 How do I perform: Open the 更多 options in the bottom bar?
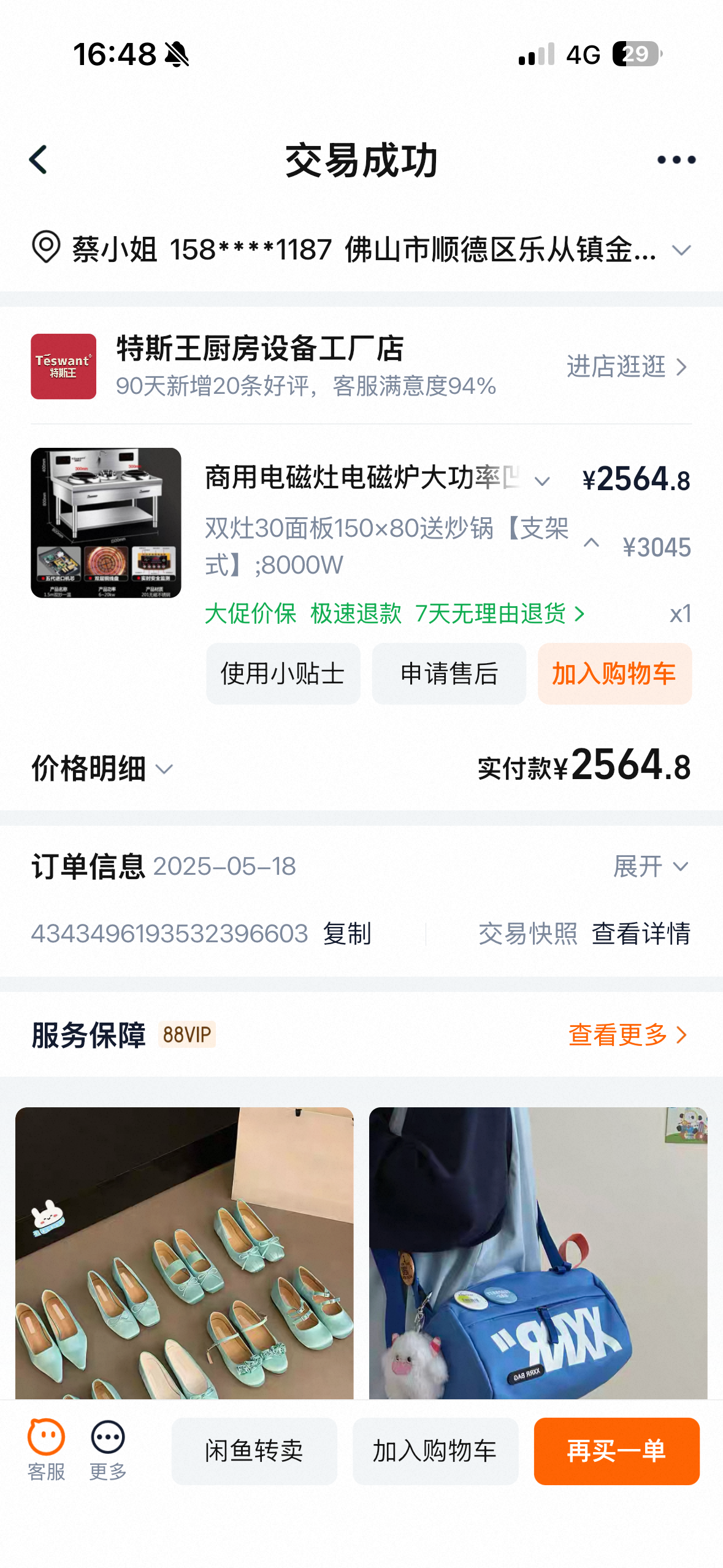pos(108,1450)
